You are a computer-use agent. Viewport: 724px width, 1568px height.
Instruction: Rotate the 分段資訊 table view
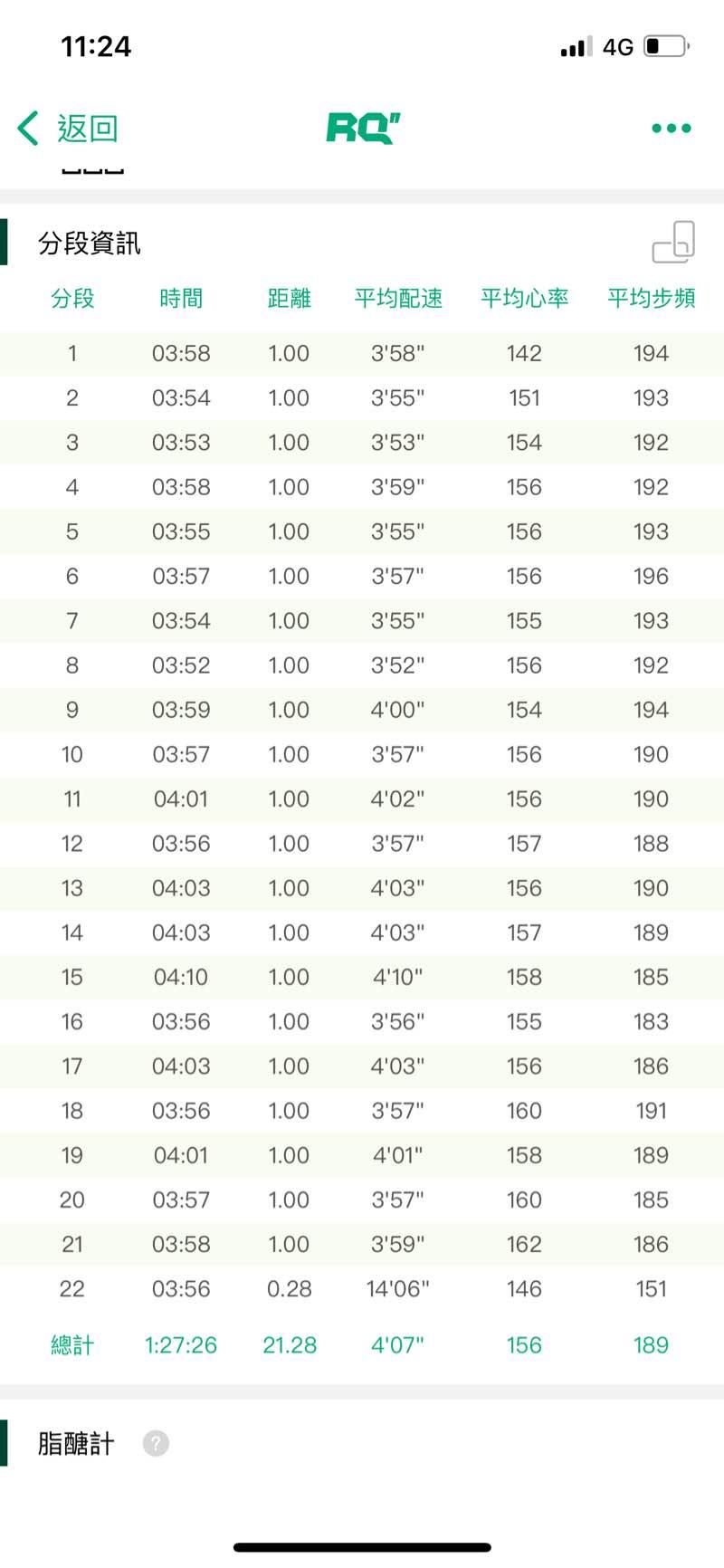click(x=673, y=243)
